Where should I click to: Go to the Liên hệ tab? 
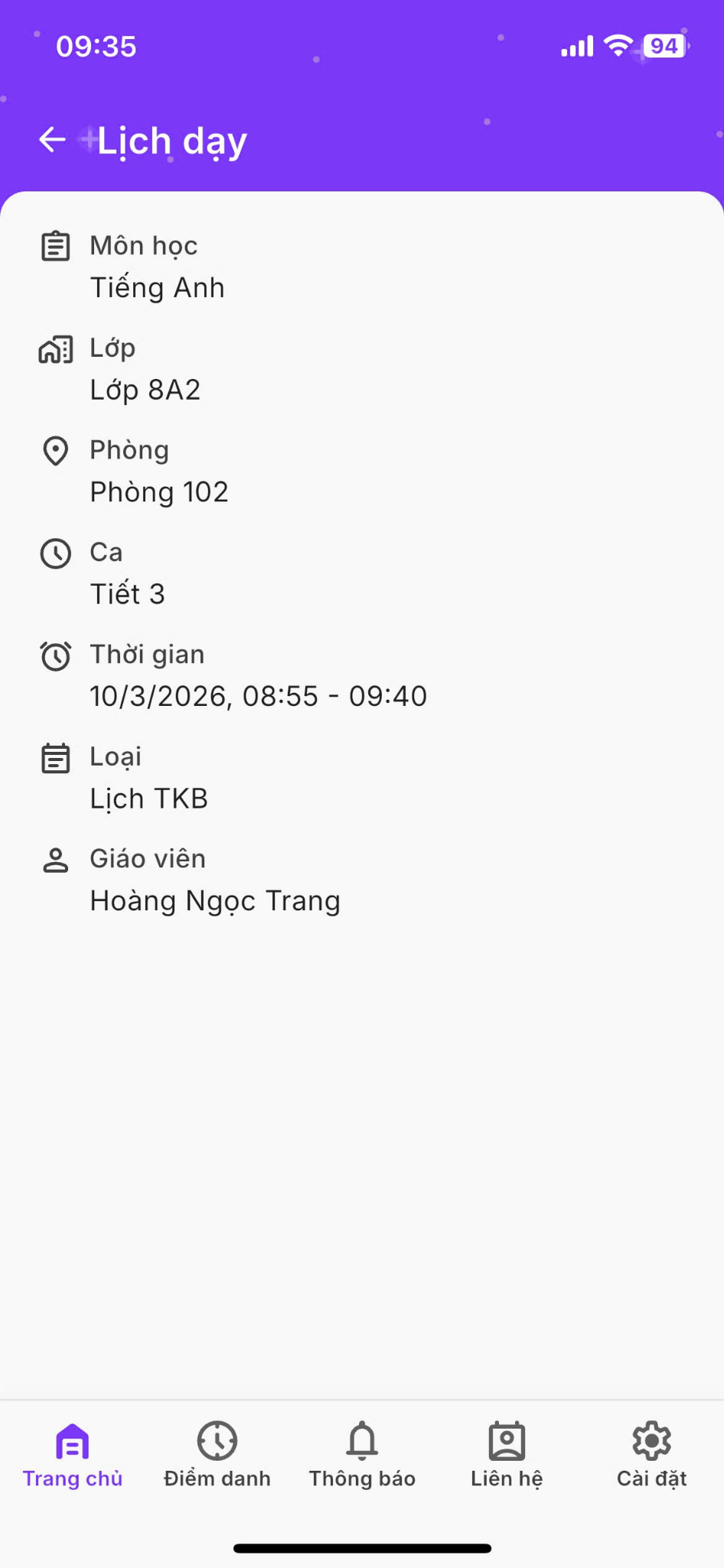[x=507, y=1455]
